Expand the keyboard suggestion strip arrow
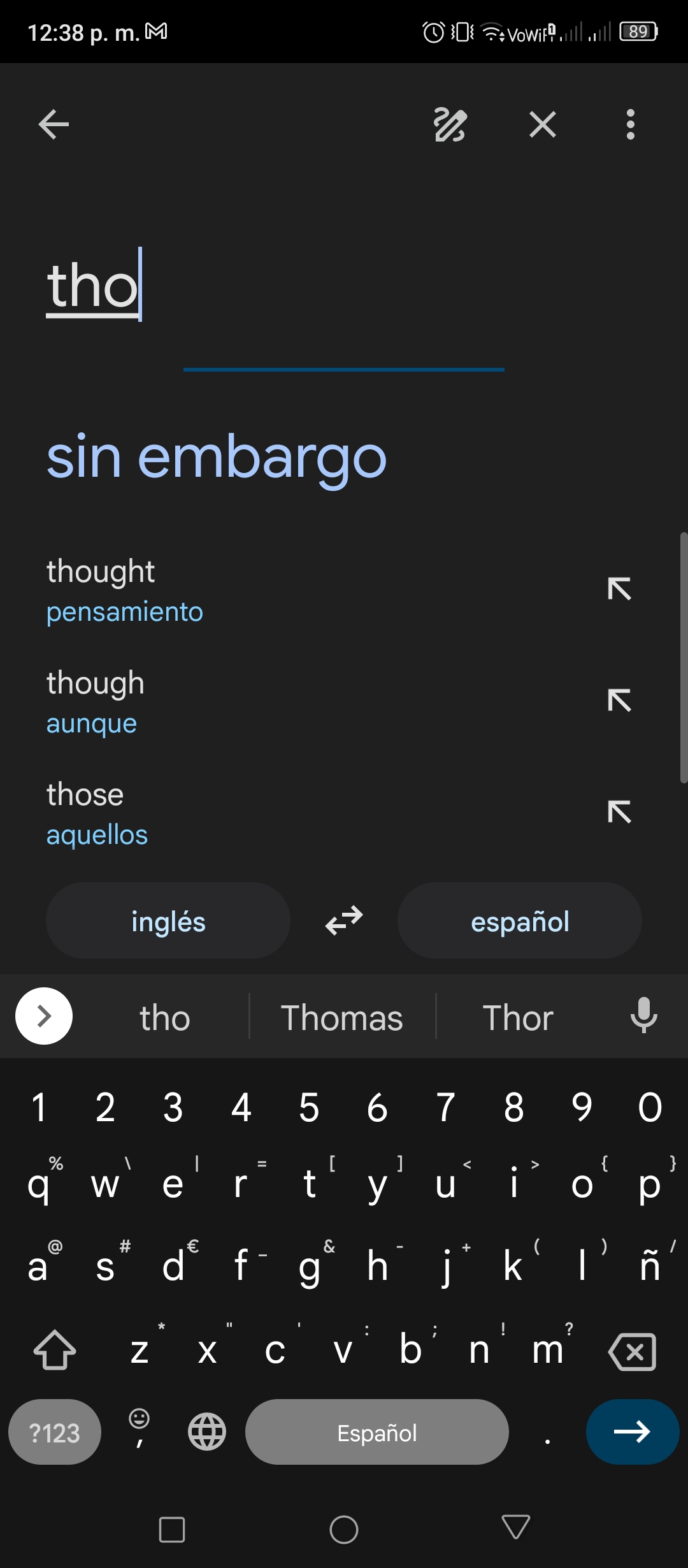 click(44, 1016)
